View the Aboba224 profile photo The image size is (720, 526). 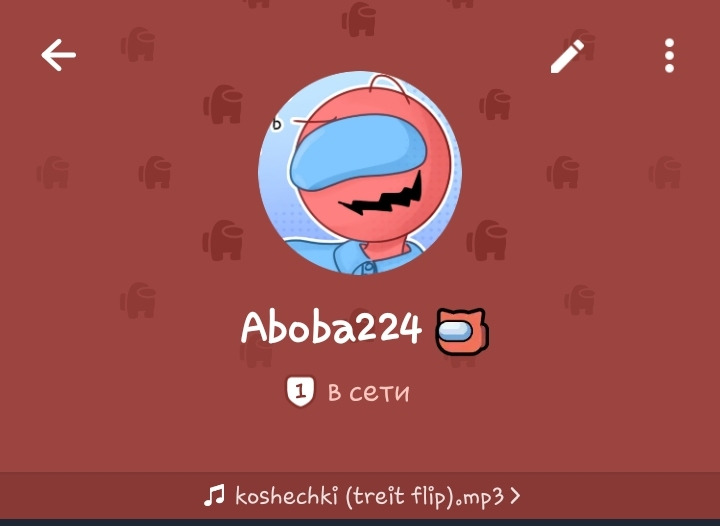[x=360, y=174]
